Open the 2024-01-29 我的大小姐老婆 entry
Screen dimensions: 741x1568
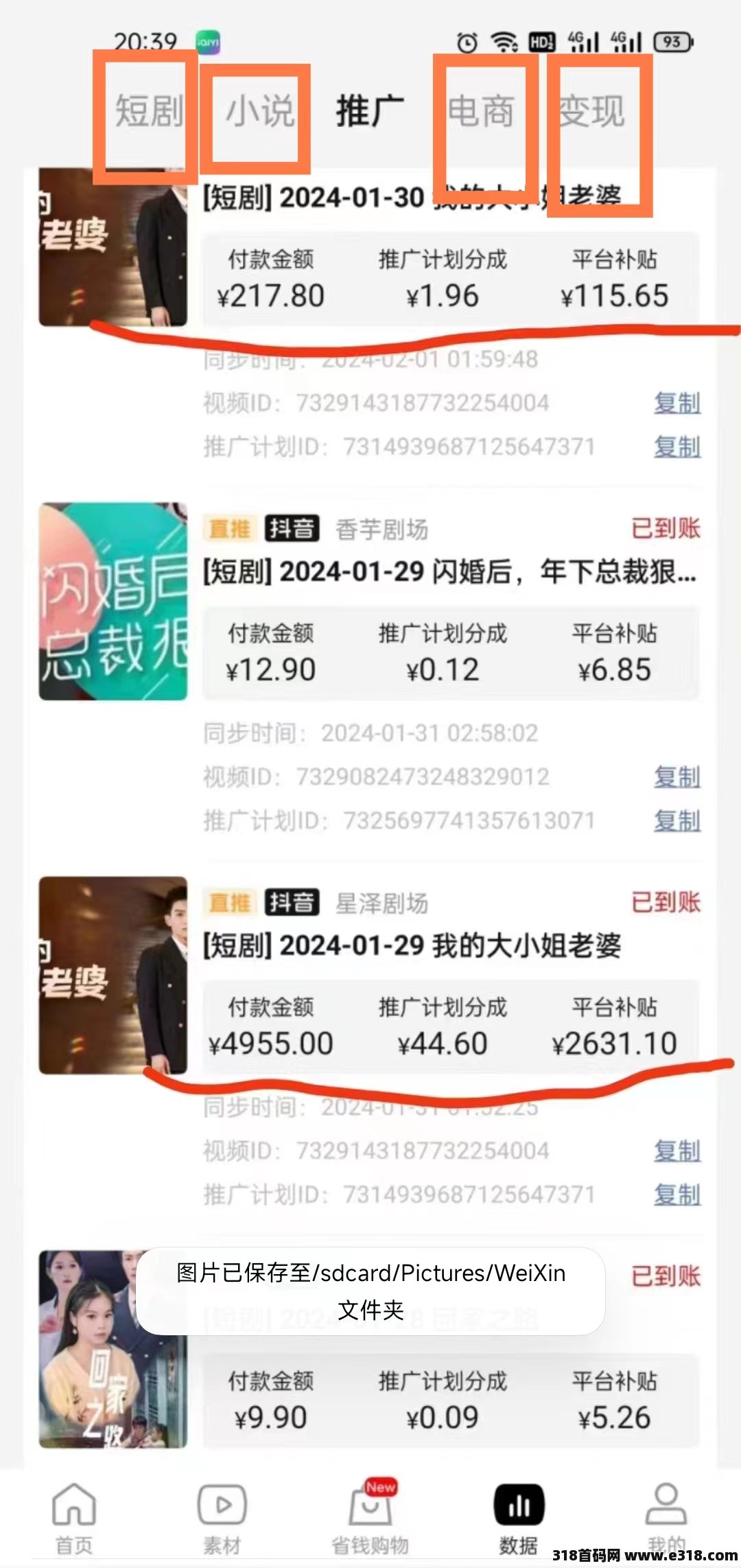pos(412,946)
